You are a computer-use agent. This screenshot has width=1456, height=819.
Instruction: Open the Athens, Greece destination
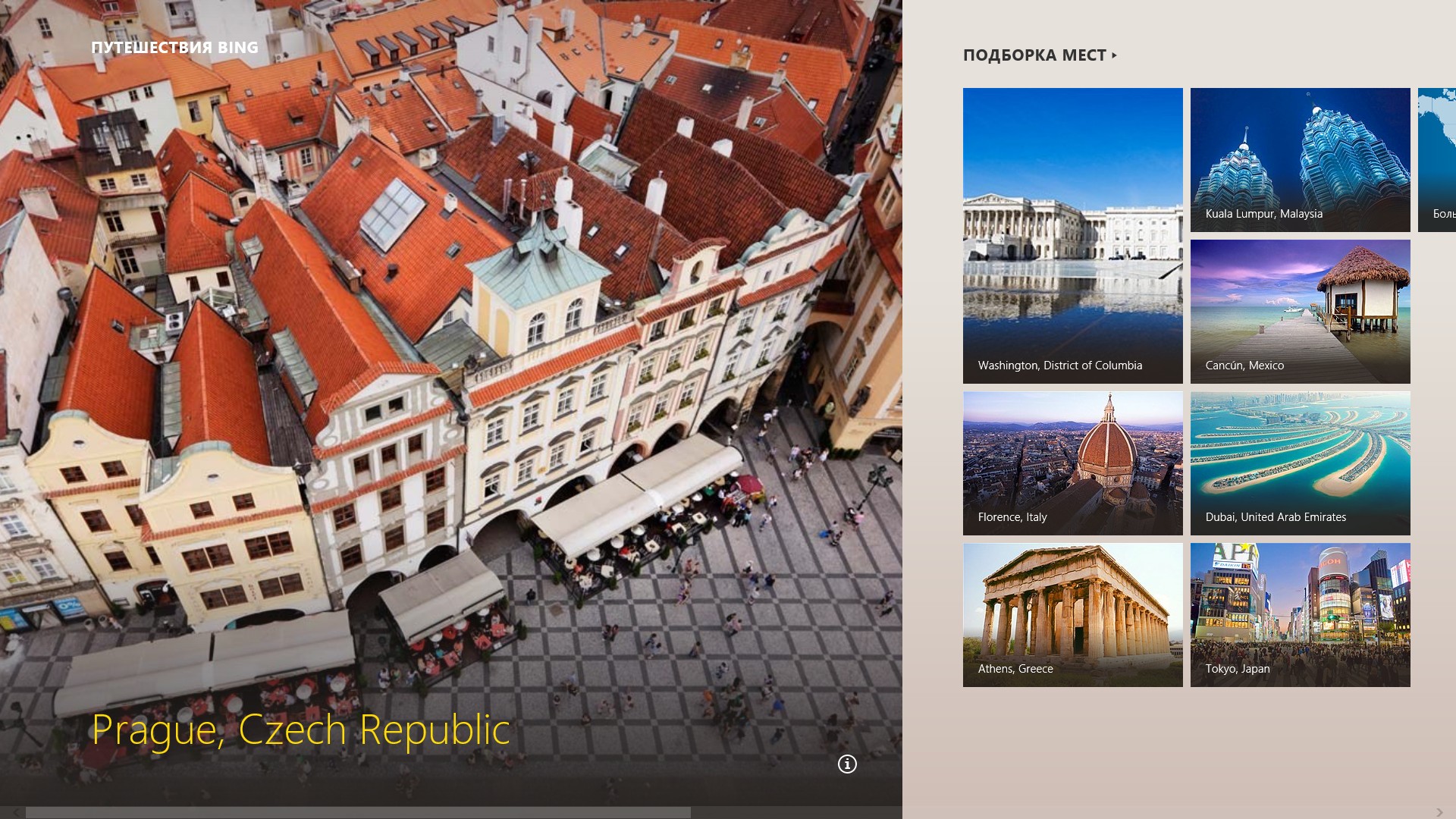(x=1072, y=614)
